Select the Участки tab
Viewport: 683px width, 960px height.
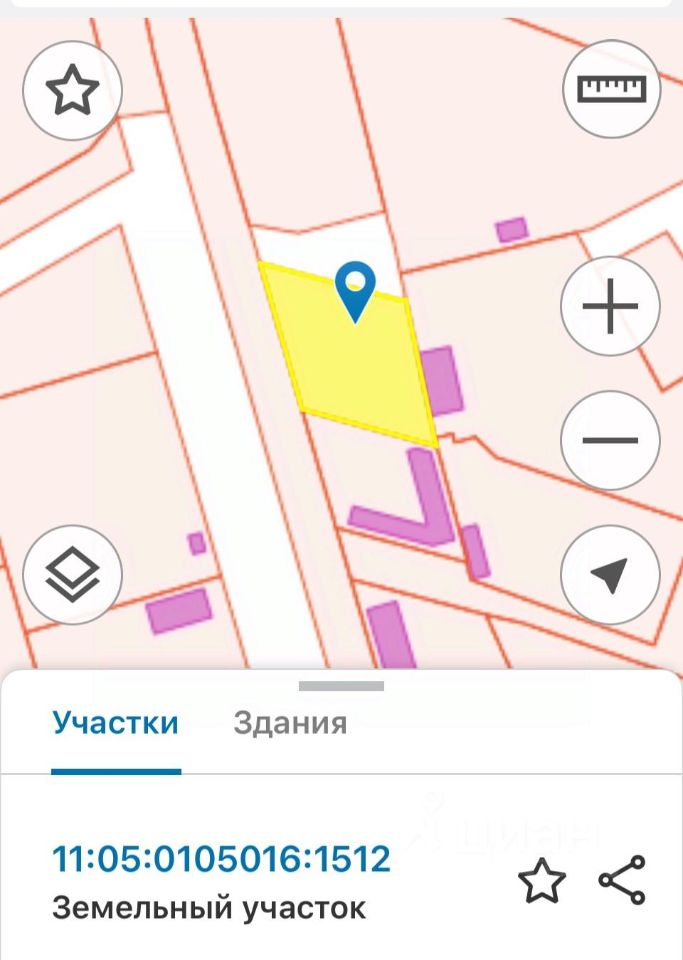[x=115, y=723]
